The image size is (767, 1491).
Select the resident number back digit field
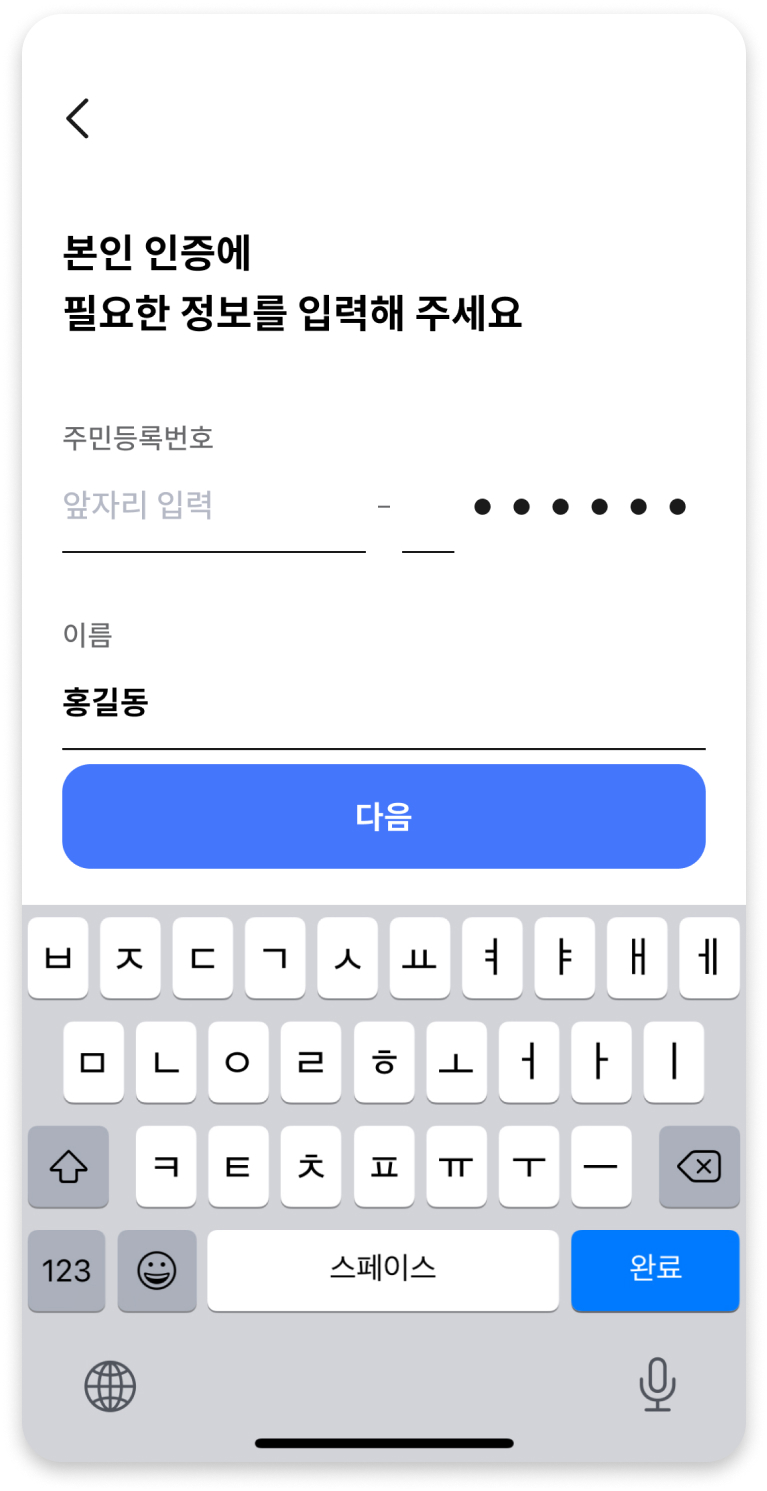[428, 520]
